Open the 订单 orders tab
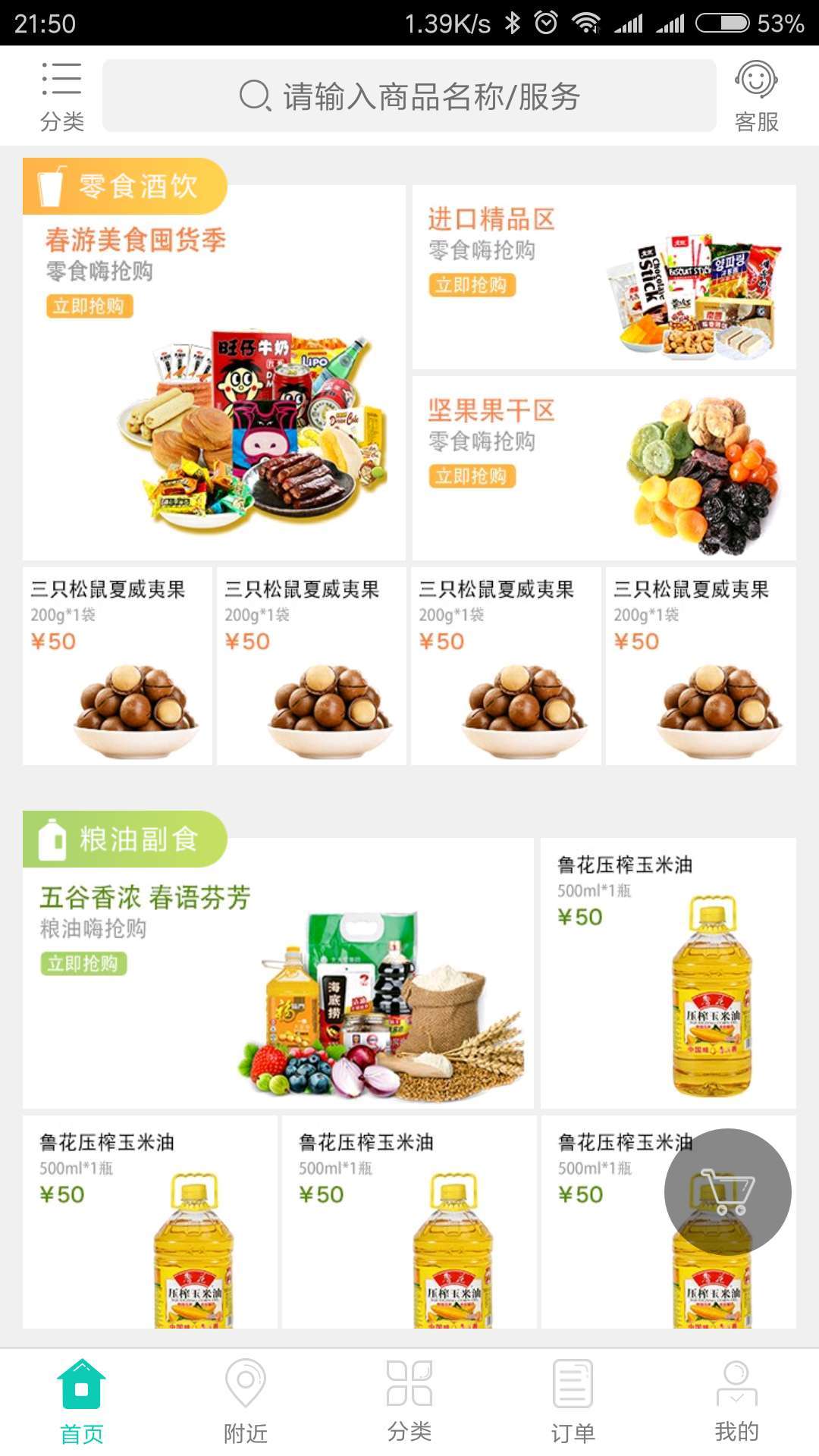This screenshot has height=1456, width=819. pos(573,1401)
